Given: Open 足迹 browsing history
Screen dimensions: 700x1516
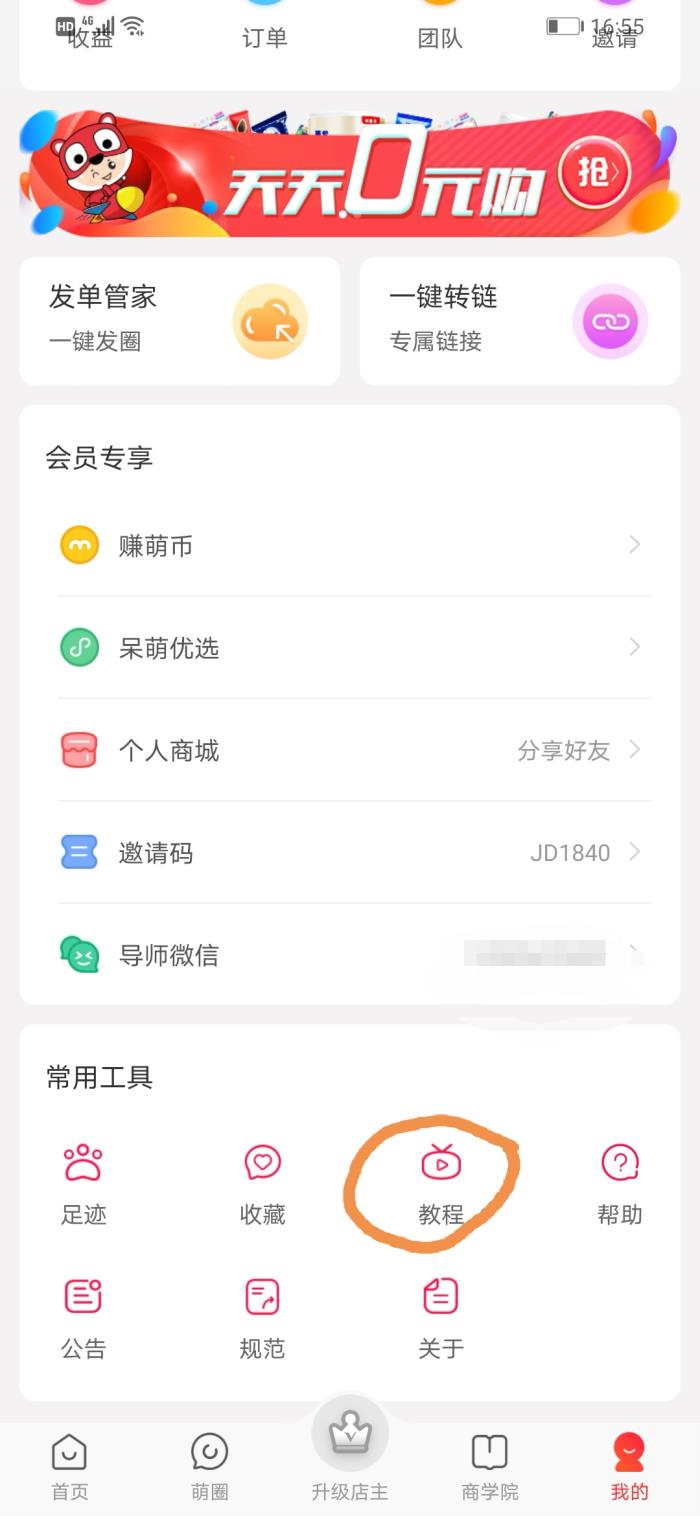Looking at the screenshot, I should click(x=84, y=1182).
